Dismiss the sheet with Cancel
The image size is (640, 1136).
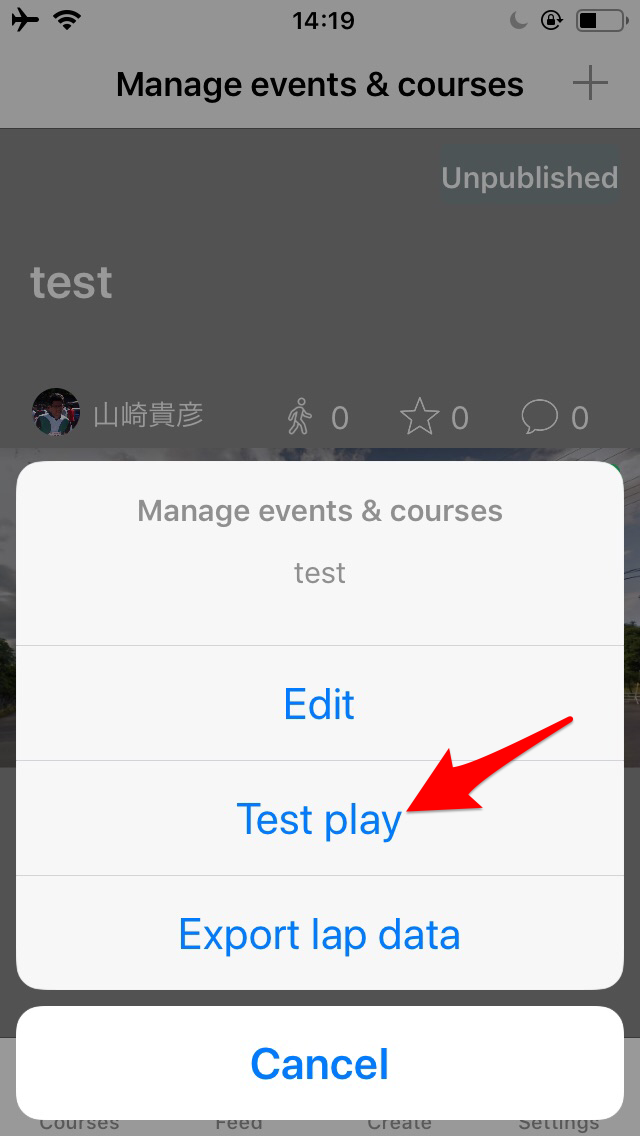pos(320,1064)
